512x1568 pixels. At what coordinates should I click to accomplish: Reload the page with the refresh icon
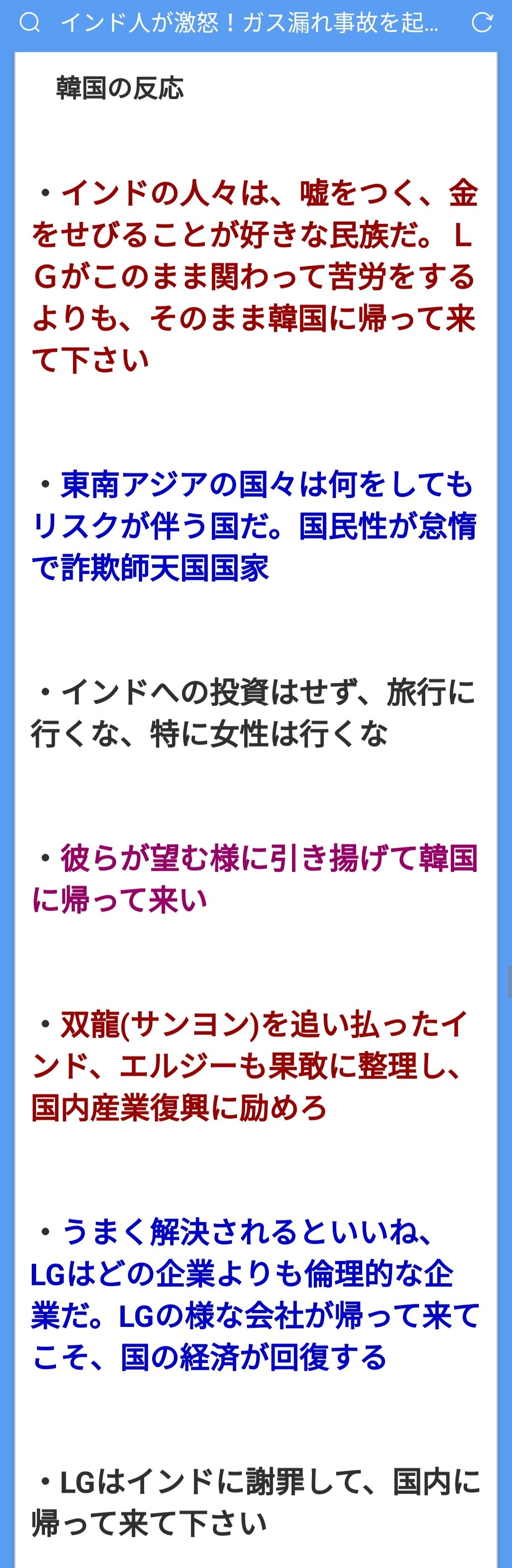tap(482, 23)
